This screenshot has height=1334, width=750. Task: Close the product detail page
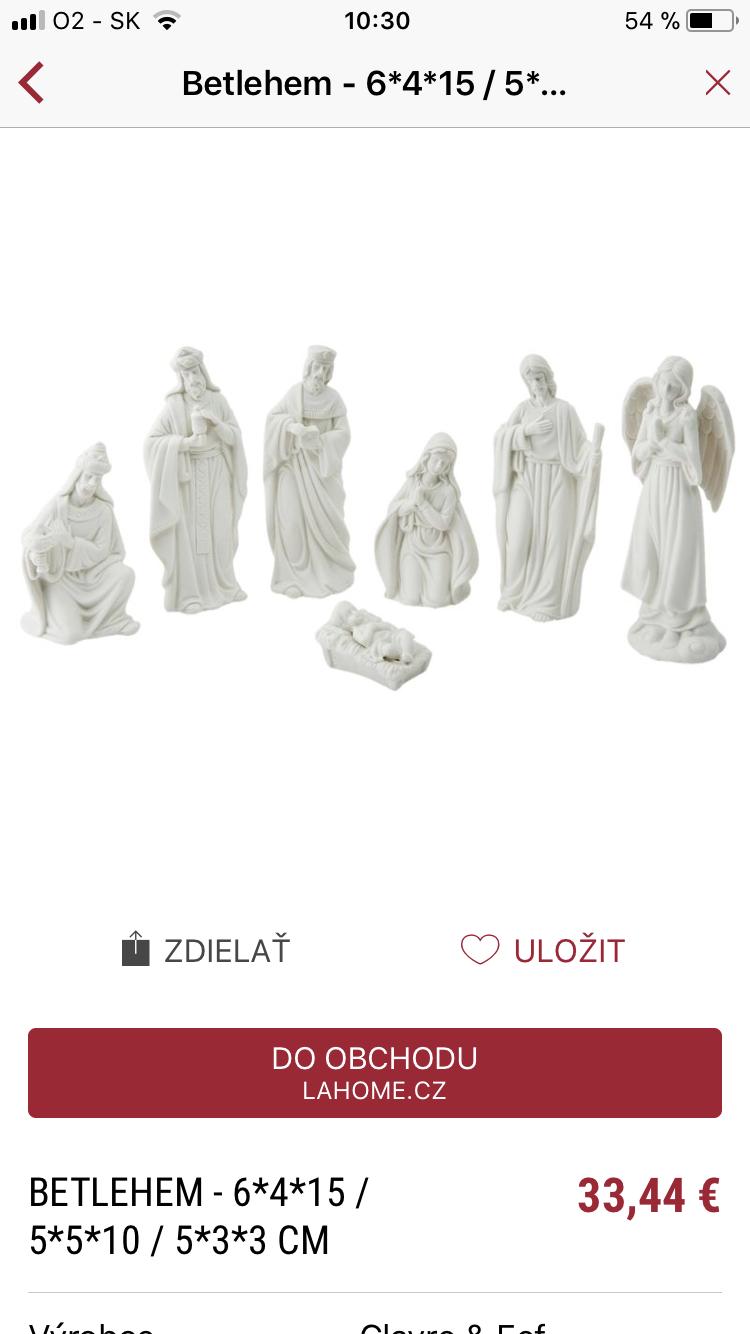tap(717, 83)
